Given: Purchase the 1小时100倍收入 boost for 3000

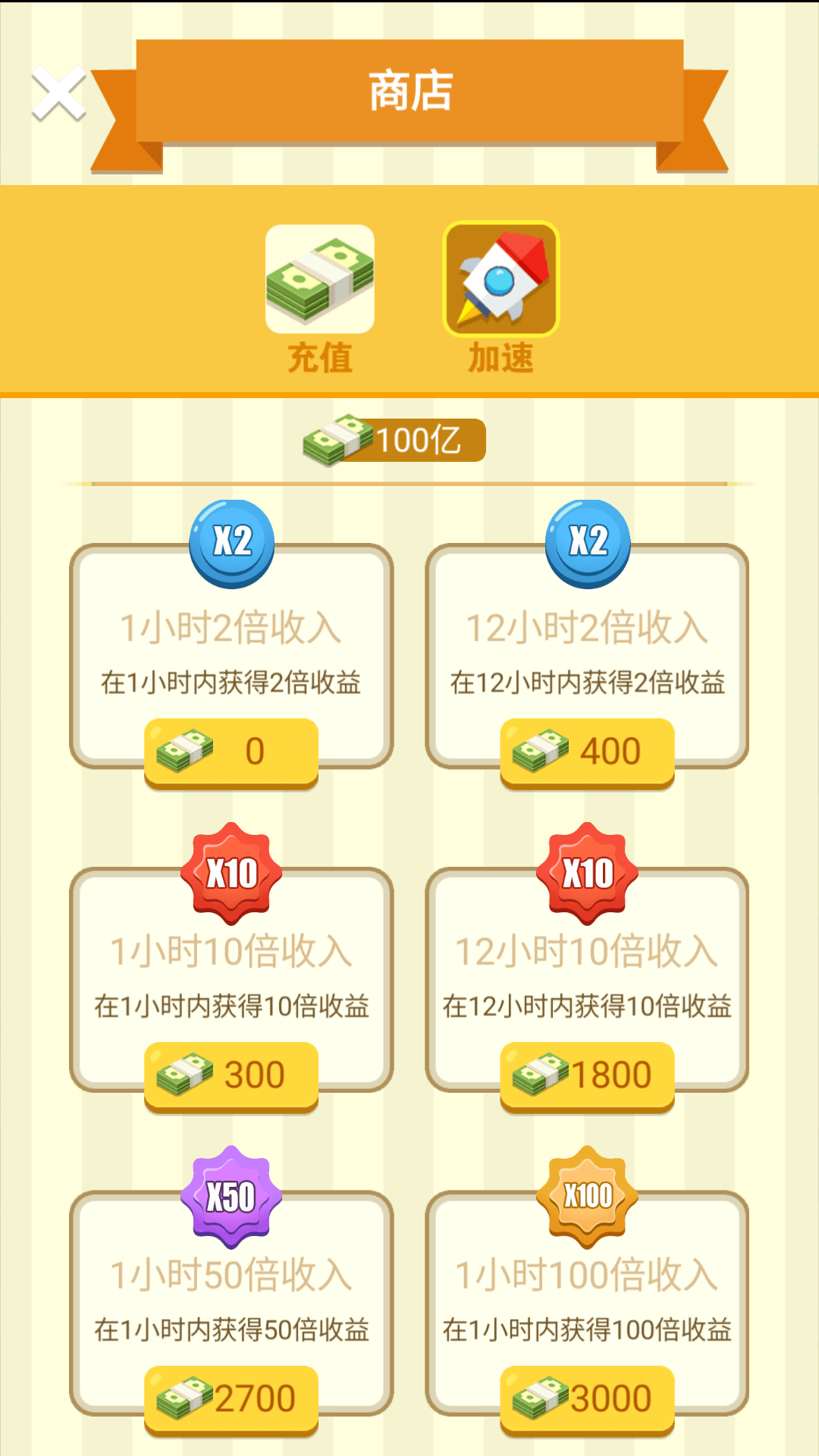Looking at the screenshot, I should coord(588,1398).
